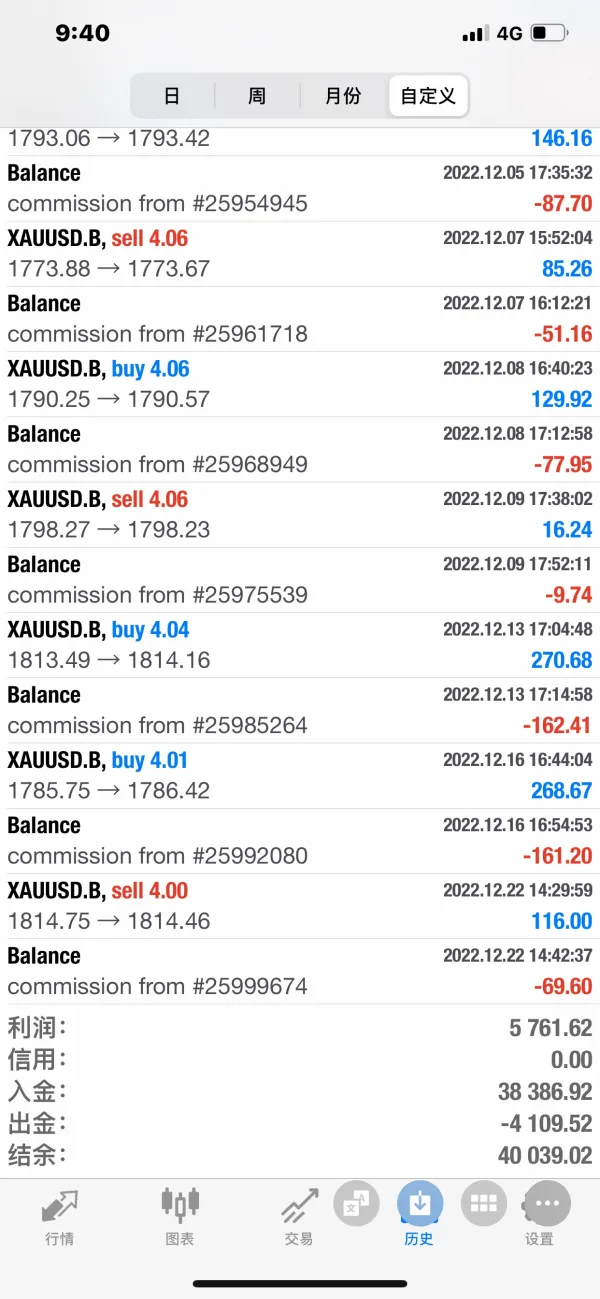Viewport: 600px width, 1299px height.
Task: Select the 周 period filter
Action: coord(257,96)
